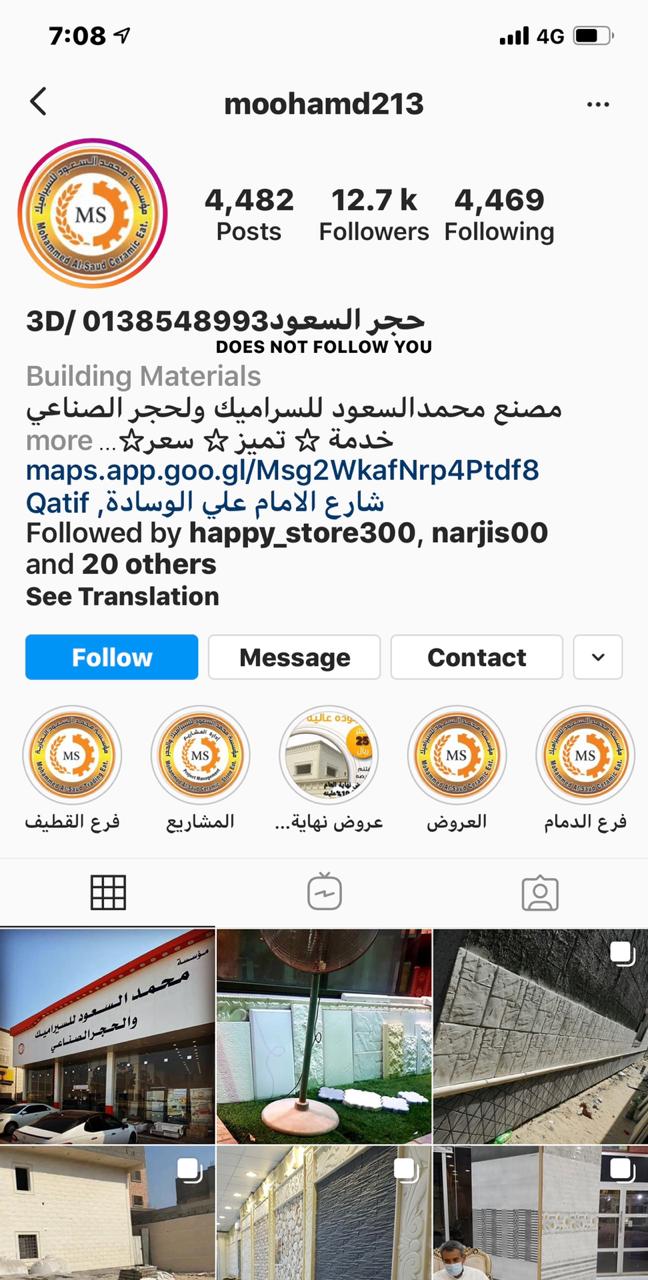This screenshot has height=1280, width=648.
Task: Open the maps.app.goo.gl link
Action: click(x=282, y=469)
